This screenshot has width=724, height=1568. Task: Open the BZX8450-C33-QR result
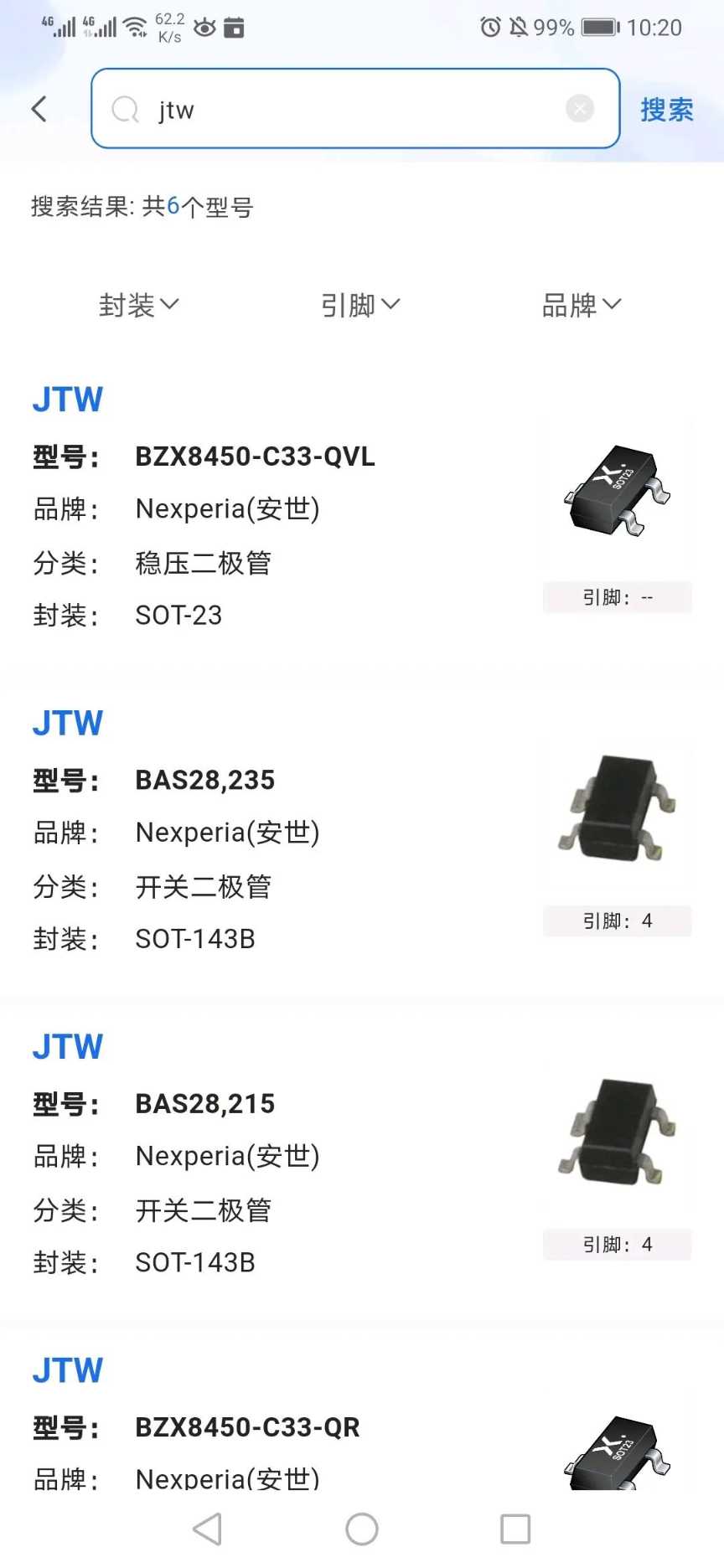(x=247, y=1427)
